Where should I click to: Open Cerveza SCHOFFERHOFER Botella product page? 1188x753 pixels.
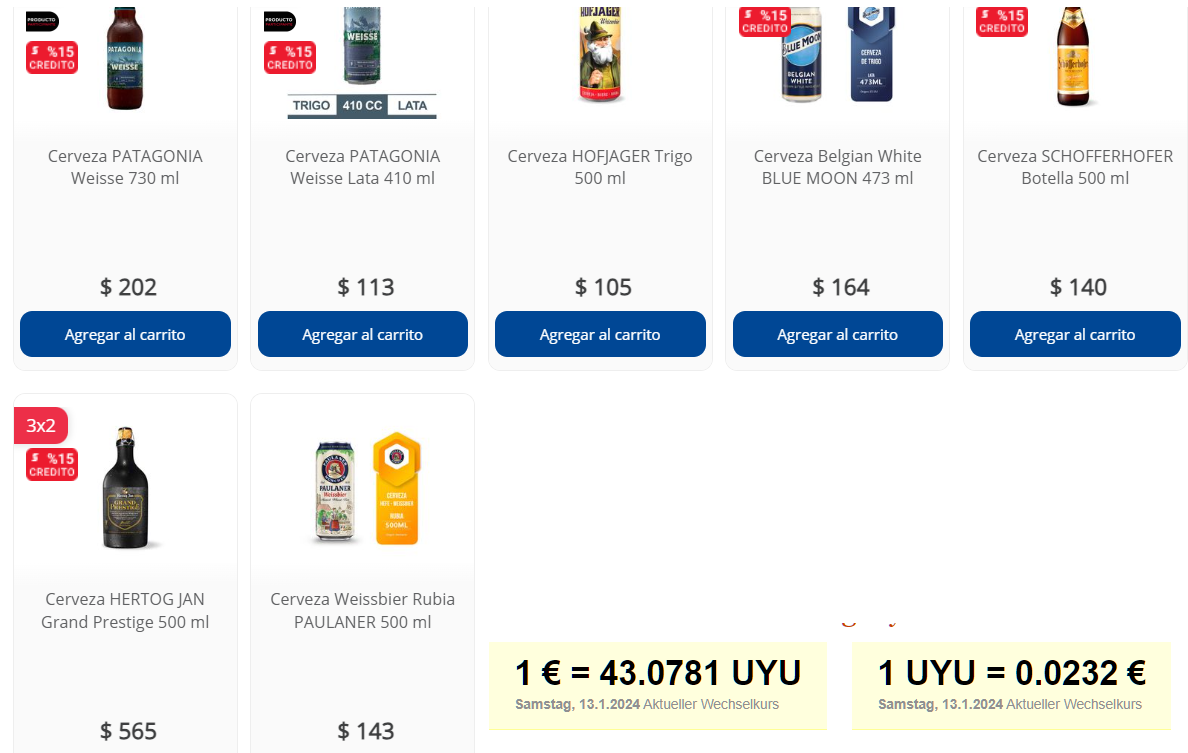(1075, 167)
